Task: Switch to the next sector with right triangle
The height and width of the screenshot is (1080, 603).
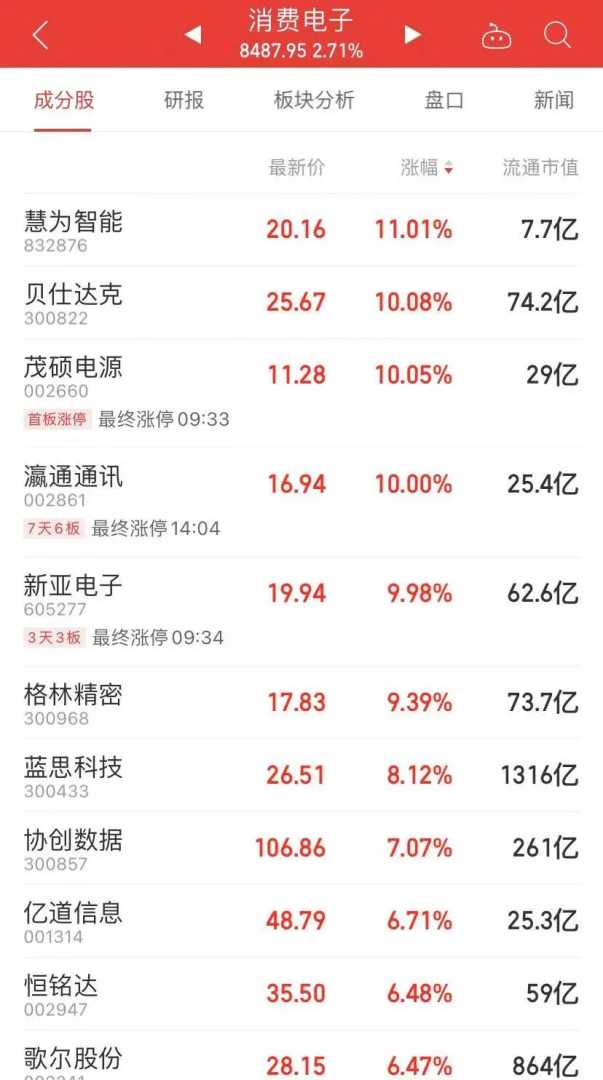Action: point(412,35)
